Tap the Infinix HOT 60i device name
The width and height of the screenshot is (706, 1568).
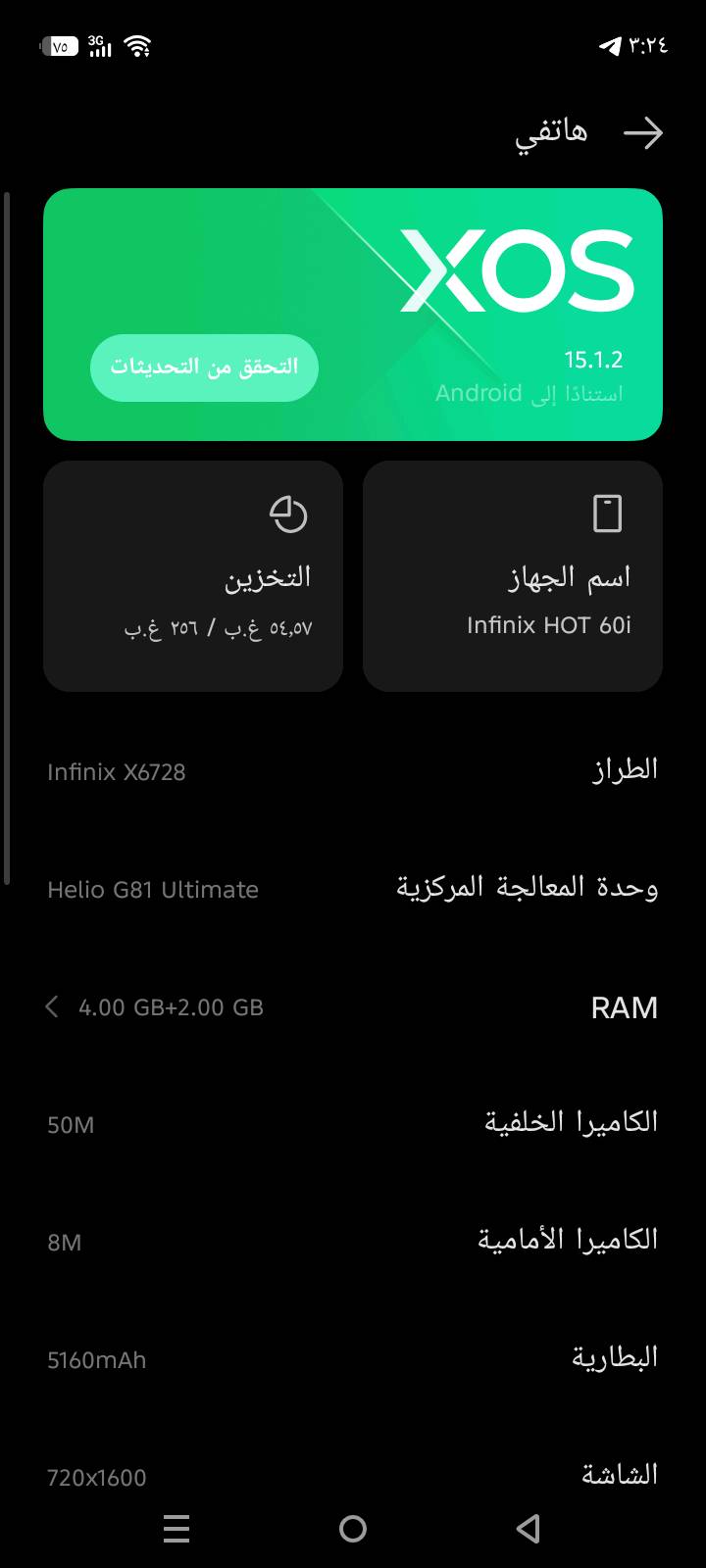point(549,624)
